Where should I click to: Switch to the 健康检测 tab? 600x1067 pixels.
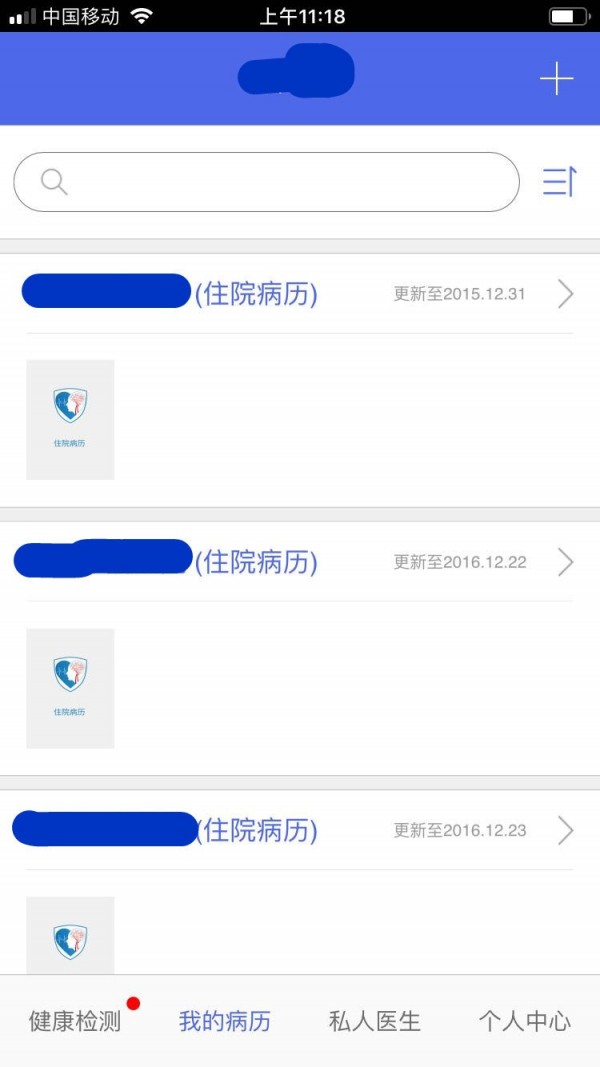tap(75, 1021)
